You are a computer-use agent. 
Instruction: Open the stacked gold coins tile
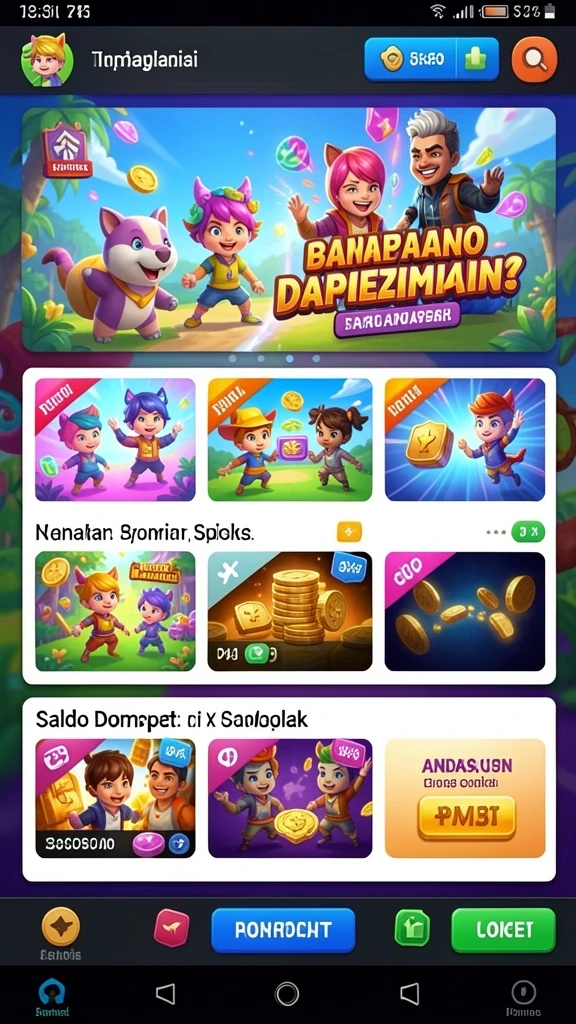290,611
